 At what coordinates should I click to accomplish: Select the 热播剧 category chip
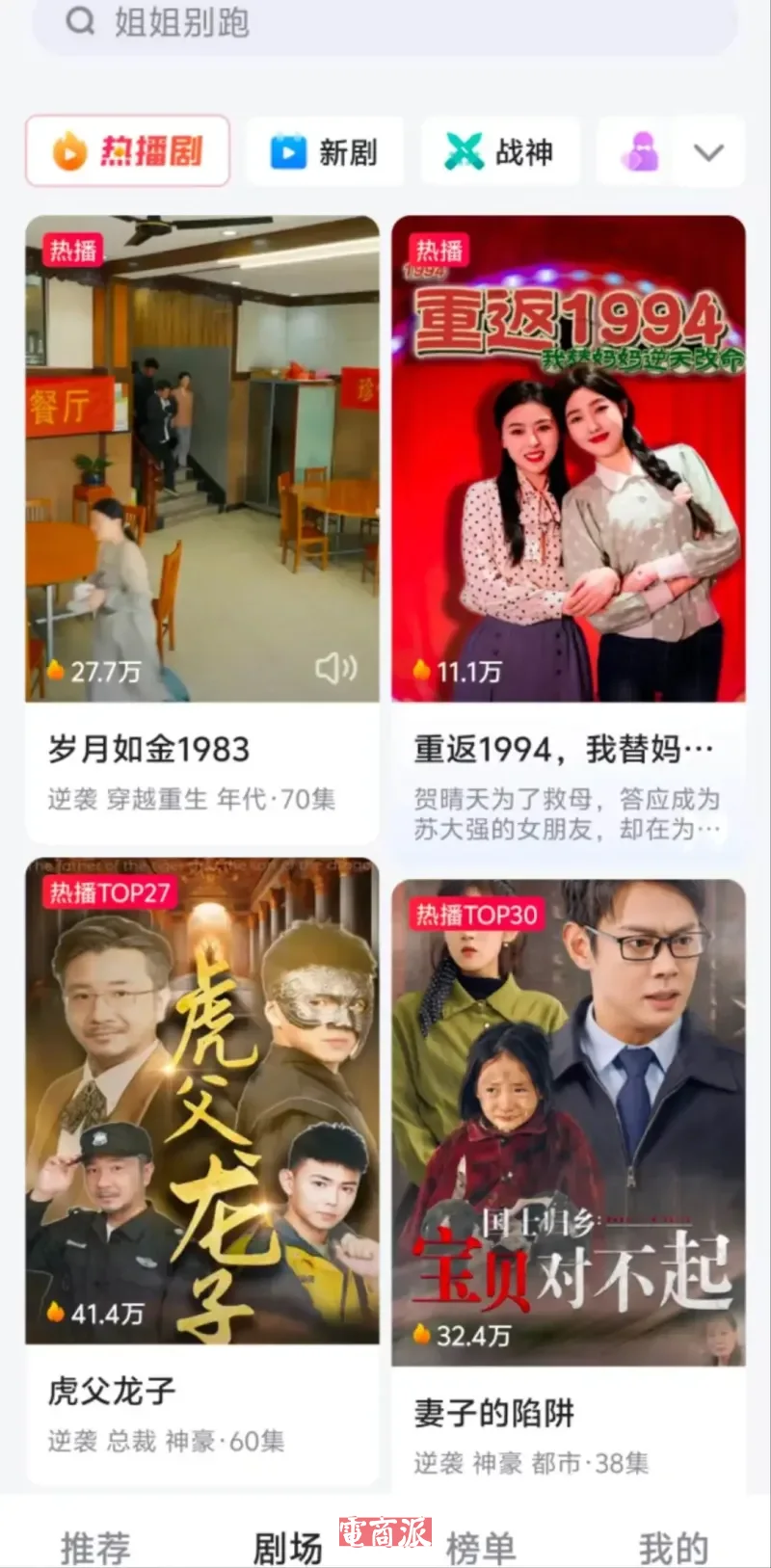pyautogui.click(x=127, y=151)
